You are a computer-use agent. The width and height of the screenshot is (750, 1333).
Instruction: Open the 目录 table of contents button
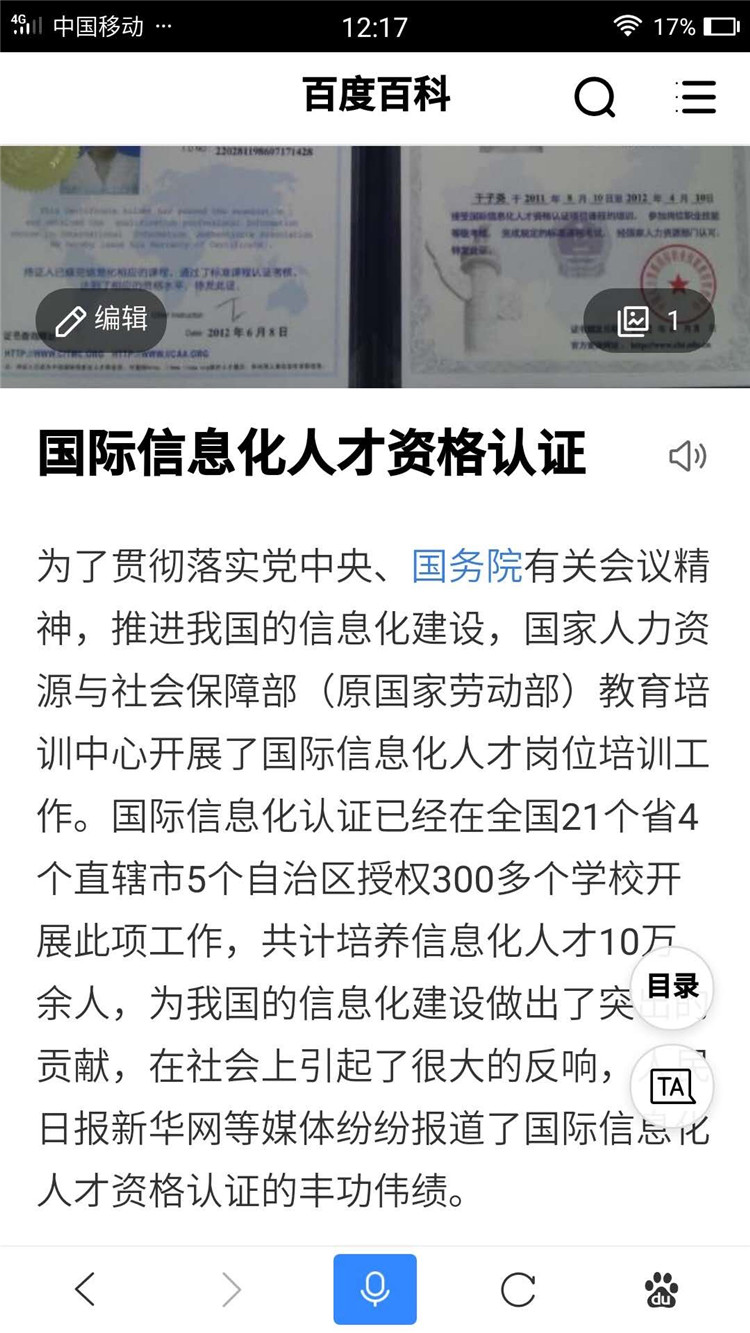pos(672,986)
